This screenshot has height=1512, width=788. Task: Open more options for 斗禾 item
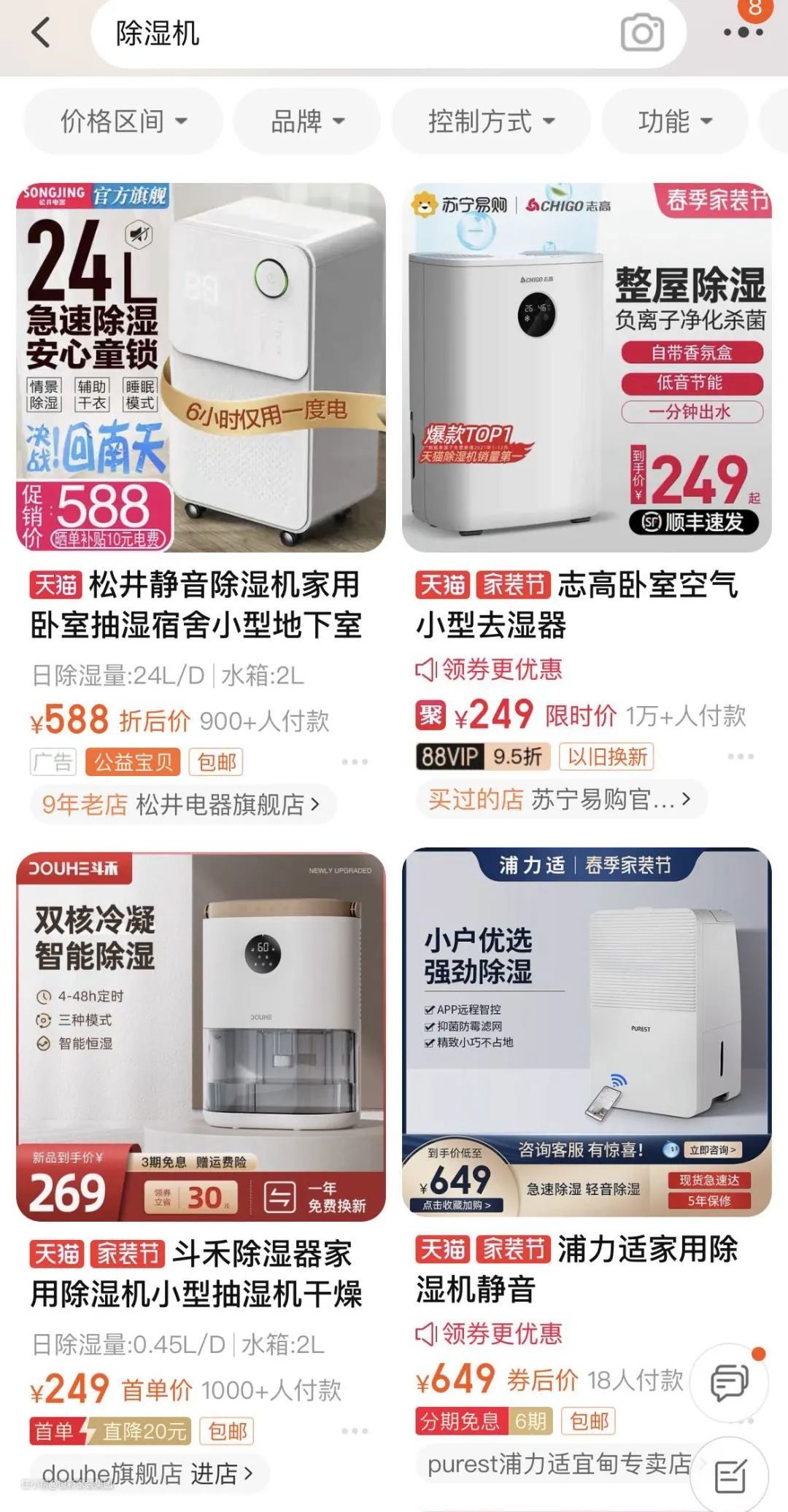coord(355,1431)
